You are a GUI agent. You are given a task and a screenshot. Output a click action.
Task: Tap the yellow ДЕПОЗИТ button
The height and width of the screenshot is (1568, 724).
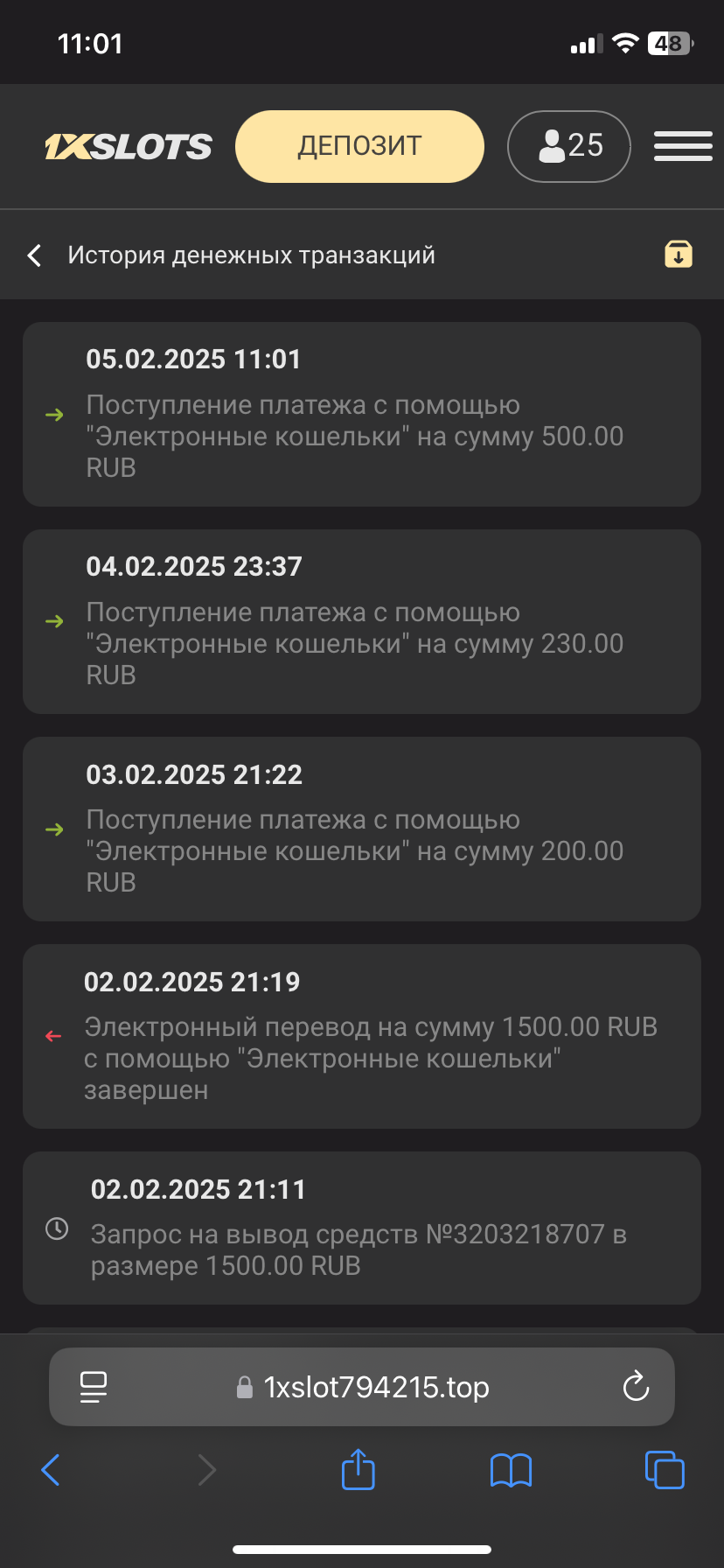point(359,146)
